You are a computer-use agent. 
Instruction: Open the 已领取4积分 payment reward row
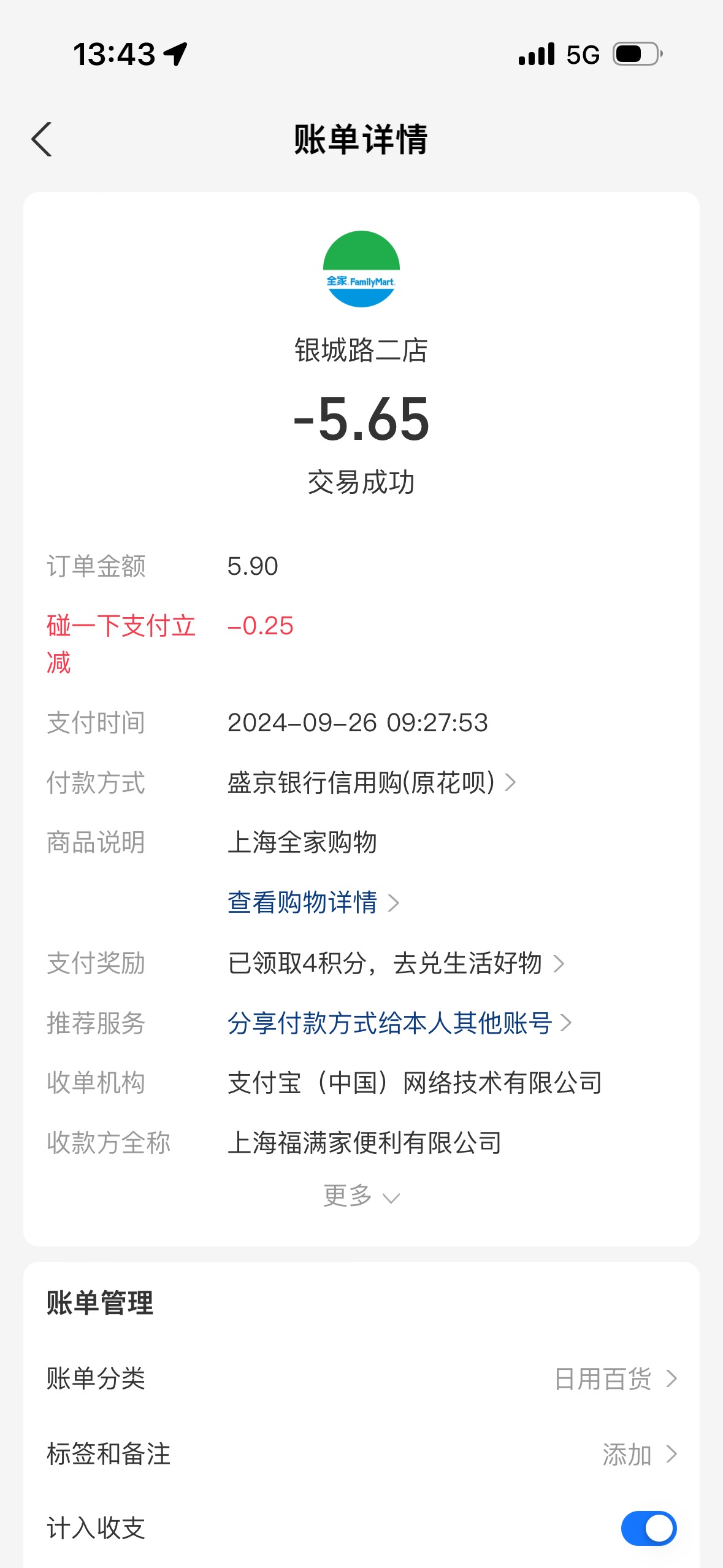pos(396,963)
